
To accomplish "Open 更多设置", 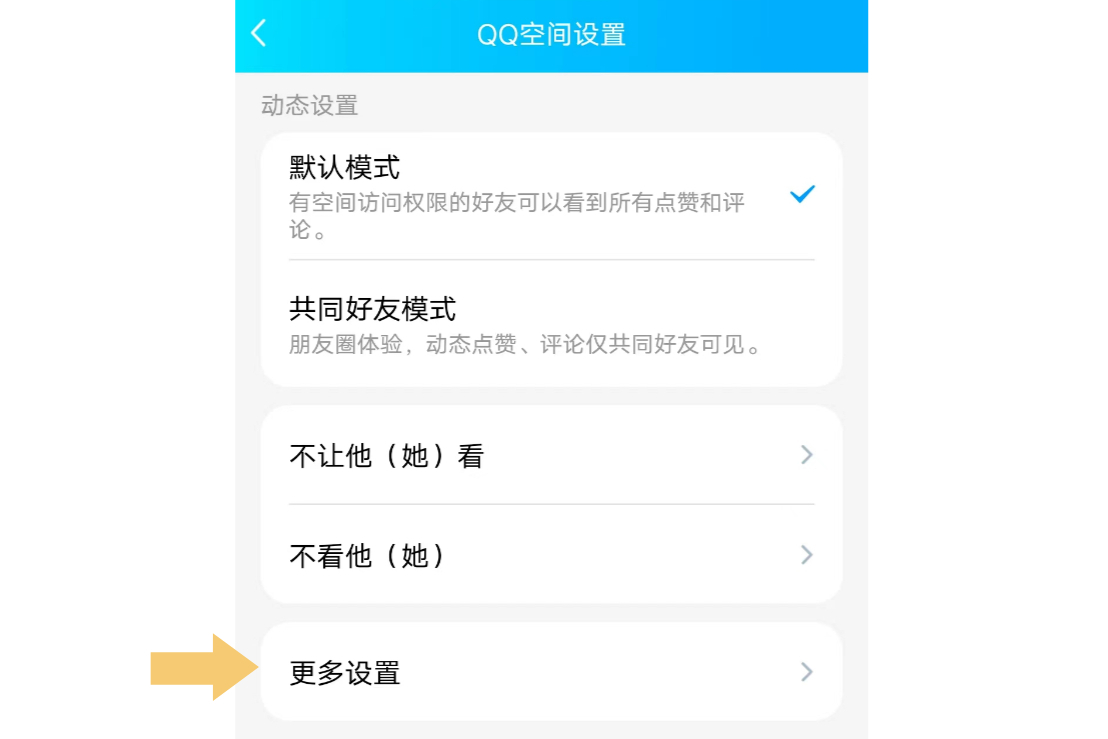I will click(550, 672).
